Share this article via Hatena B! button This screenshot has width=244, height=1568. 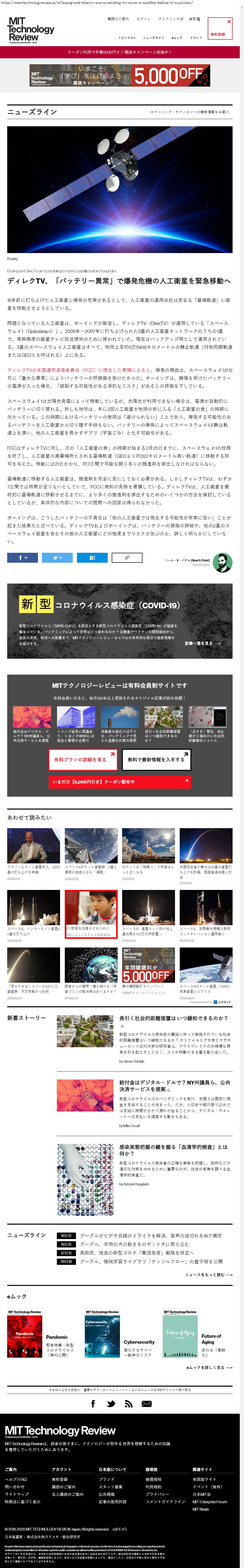[x=92, y=557]
